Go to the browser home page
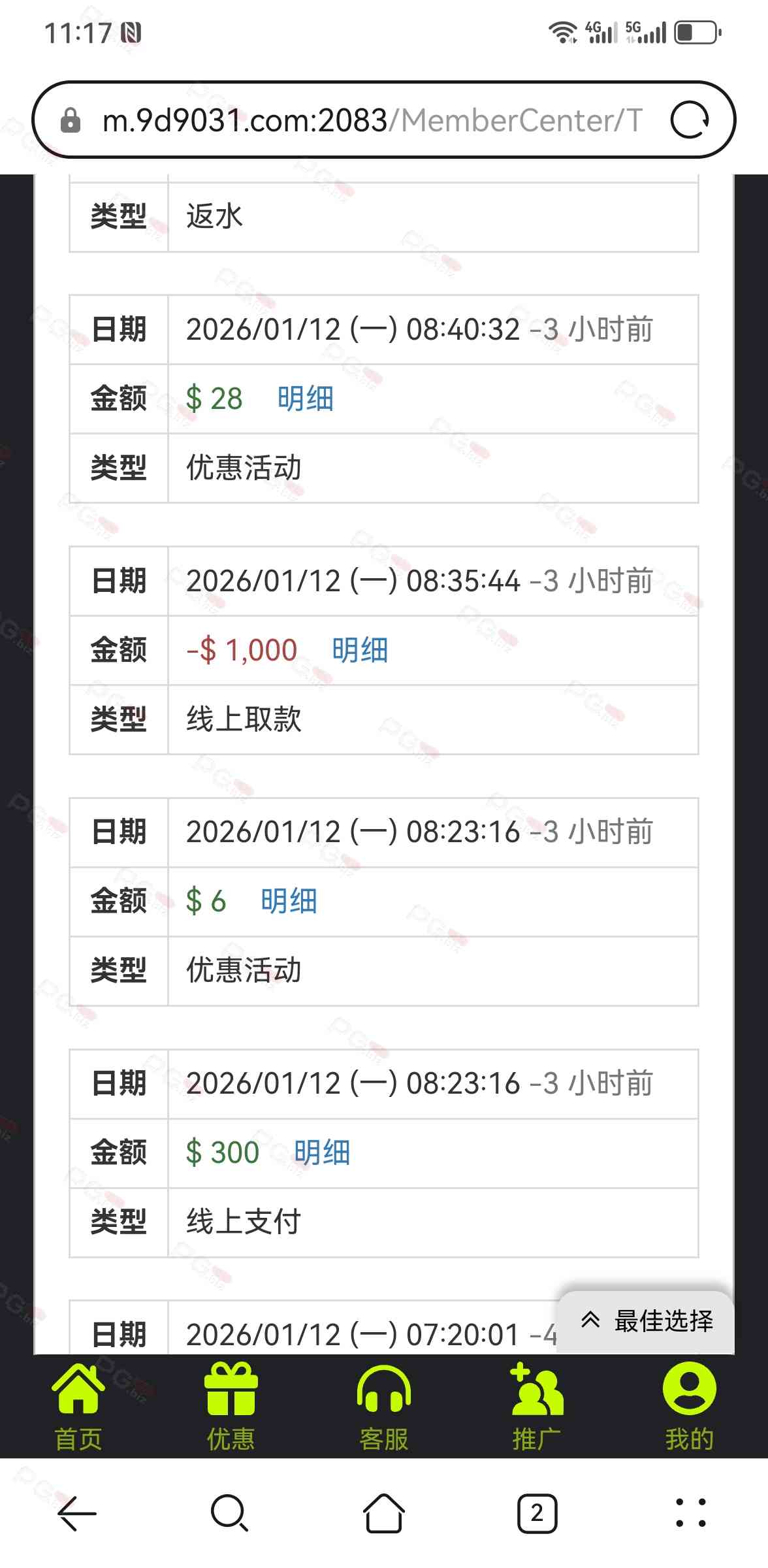Screen dimensions: 768x1568 tap(384, 1513)
